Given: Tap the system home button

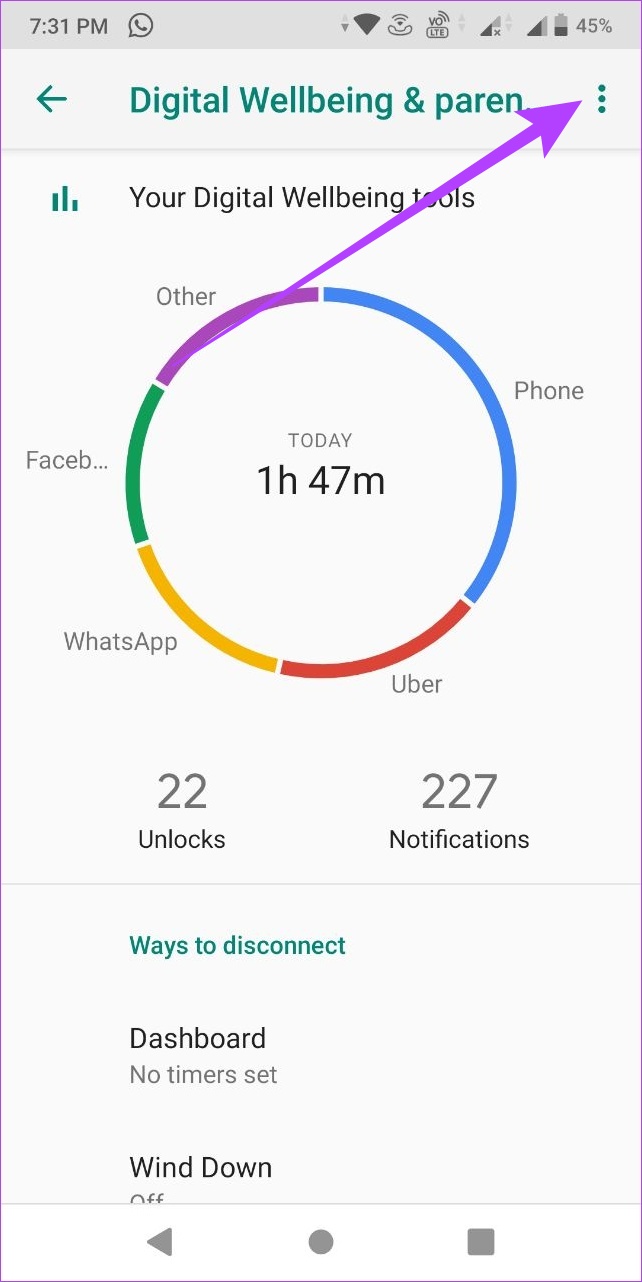Looking at the screenshot, I should coord(321,1241).
